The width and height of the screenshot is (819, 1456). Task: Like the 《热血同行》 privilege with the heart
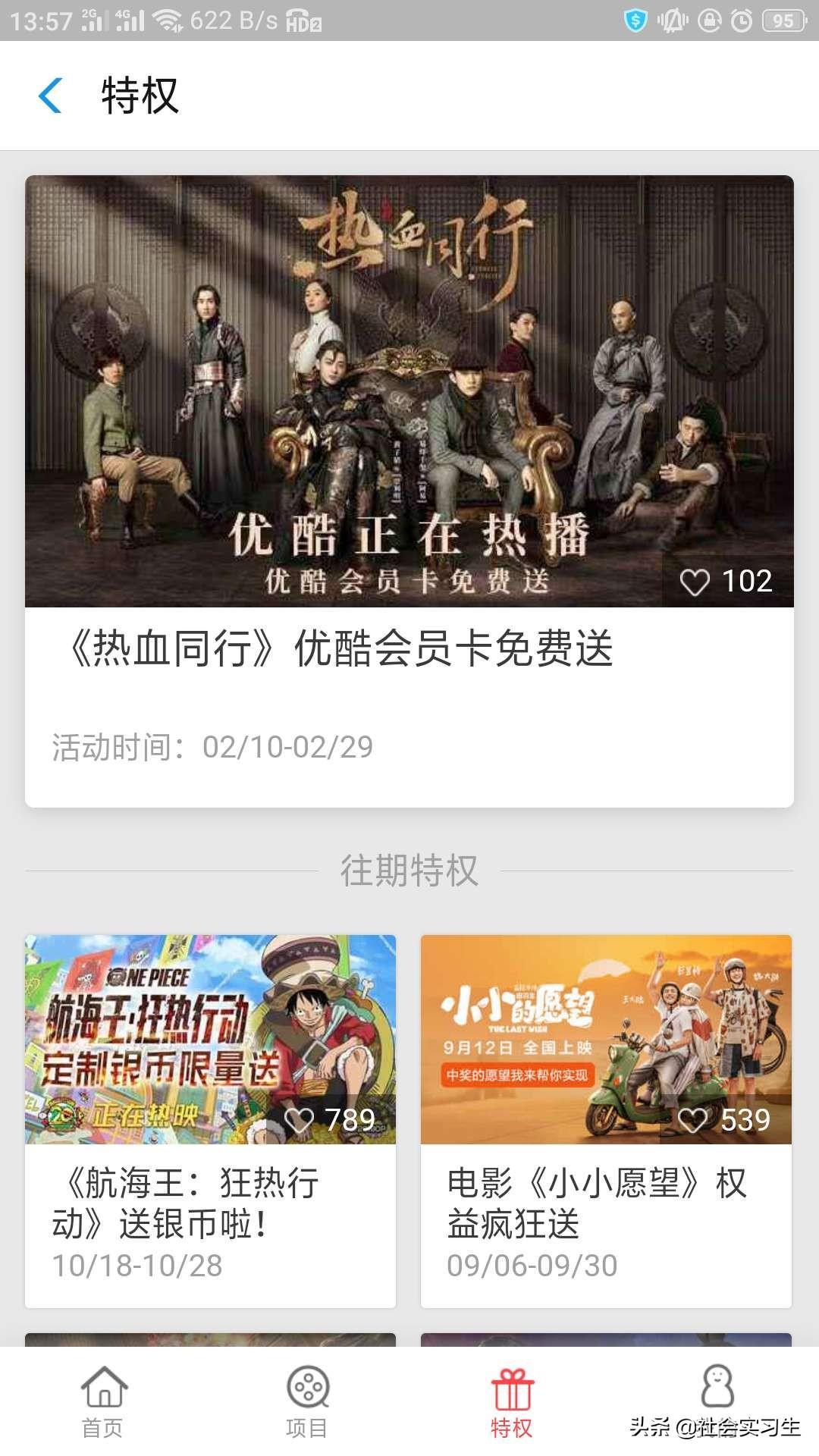pyautogui.click(x=695, y=582)
